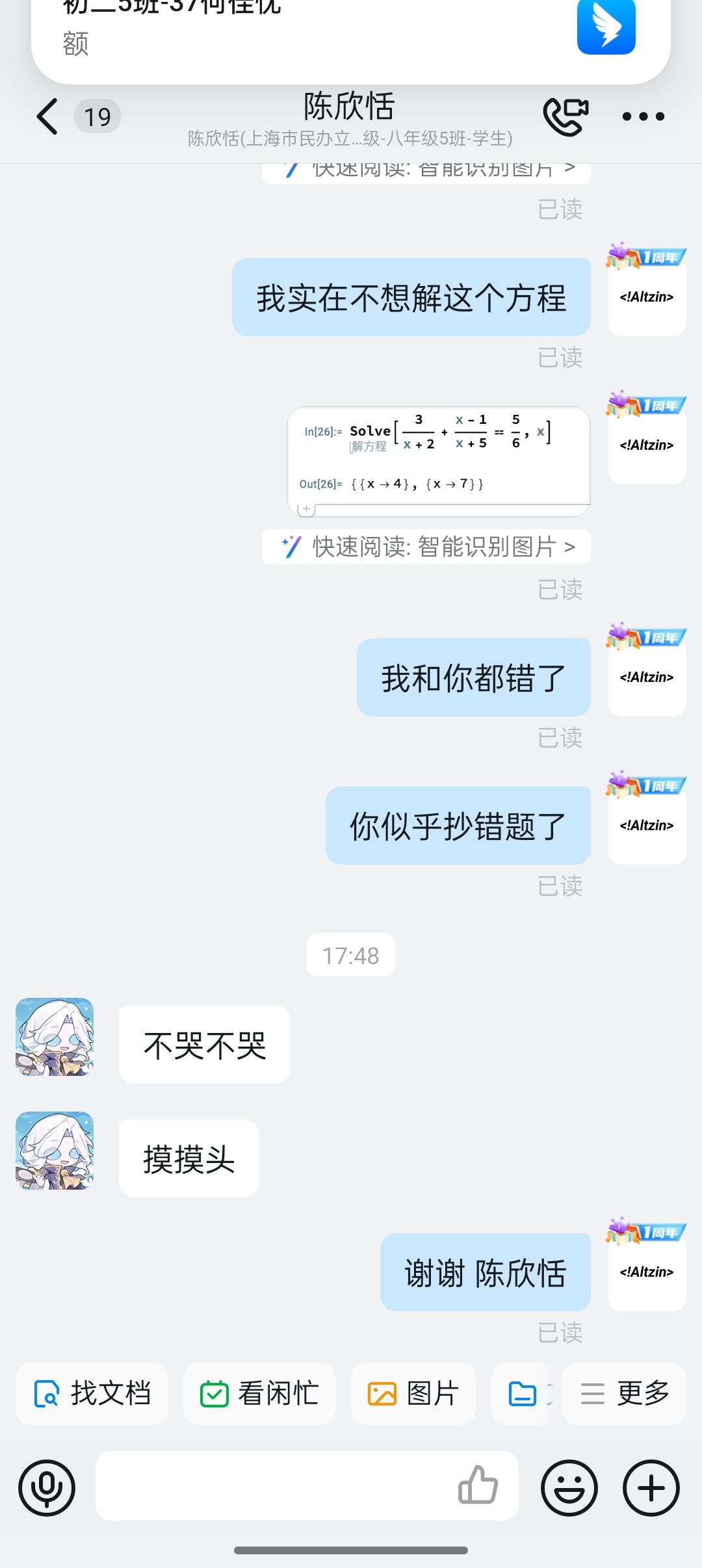Open the partially hidden folder shortcut
This screenshot has width=702, height=1568.
tap(524, 1394)
